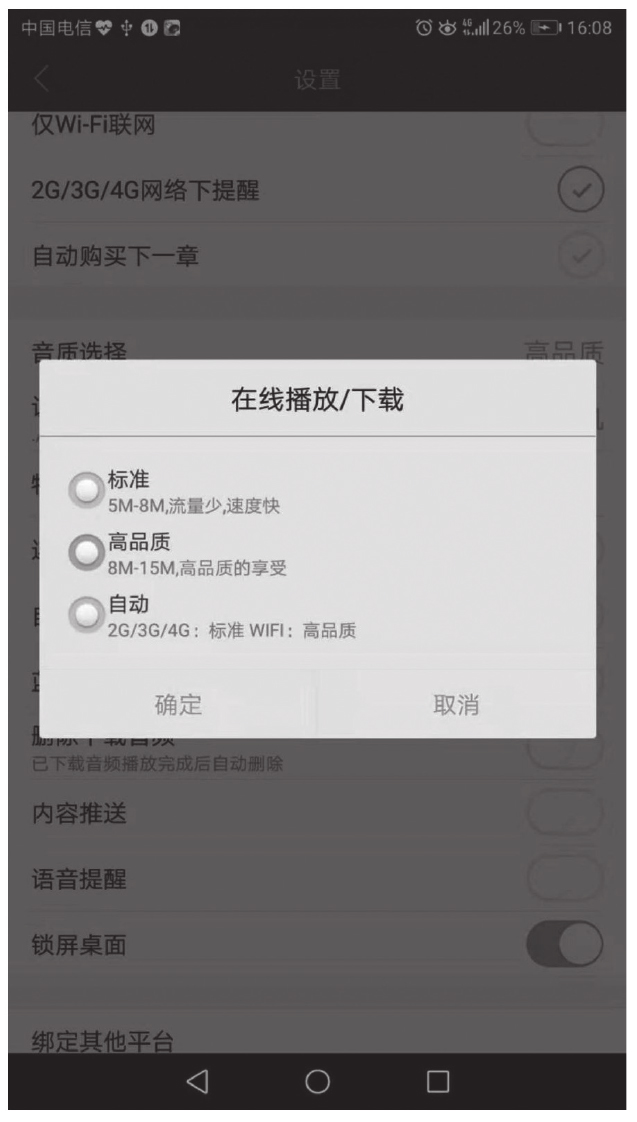
Task: Tap the system back button
Action: (197, 1080)
